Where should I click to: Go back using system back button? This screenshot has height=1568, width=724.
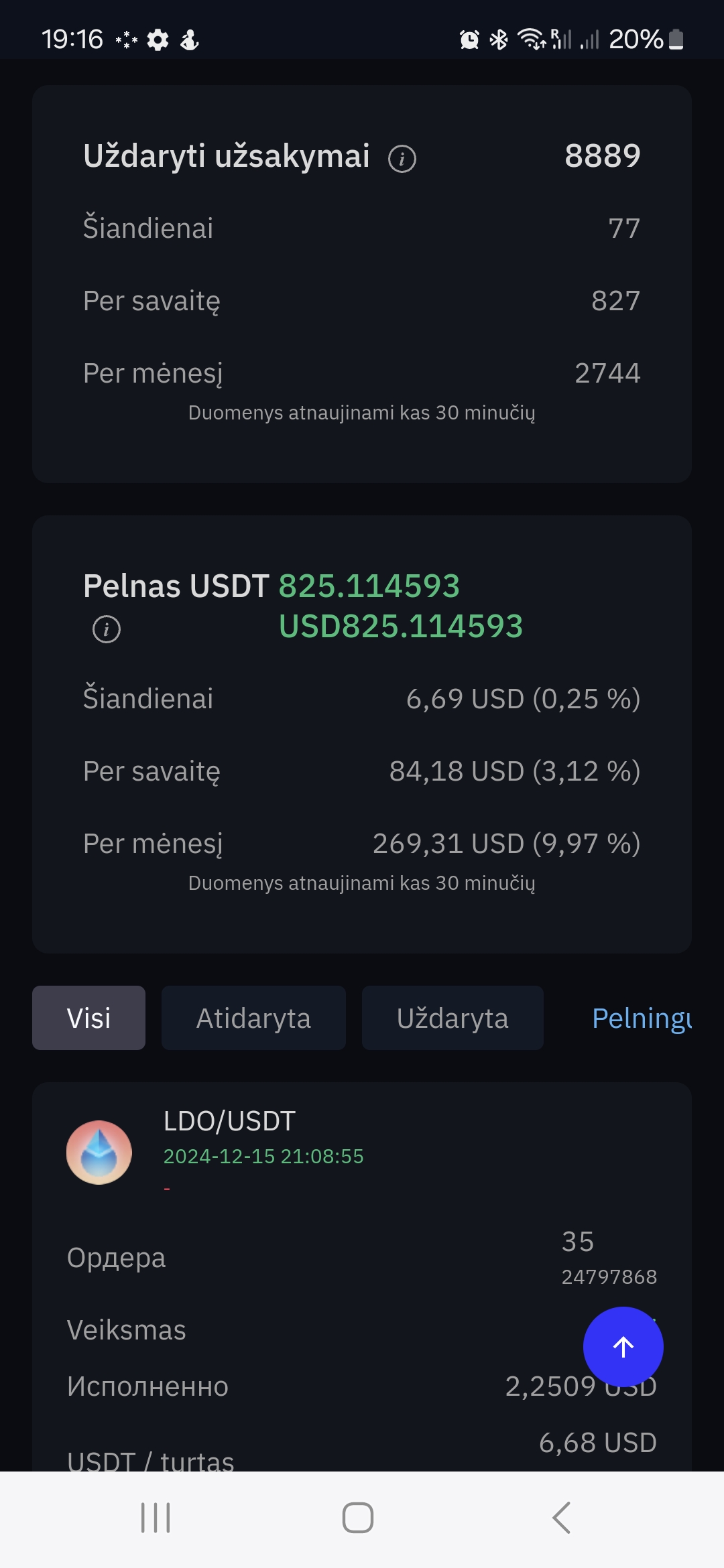(x=562, y=1518)
